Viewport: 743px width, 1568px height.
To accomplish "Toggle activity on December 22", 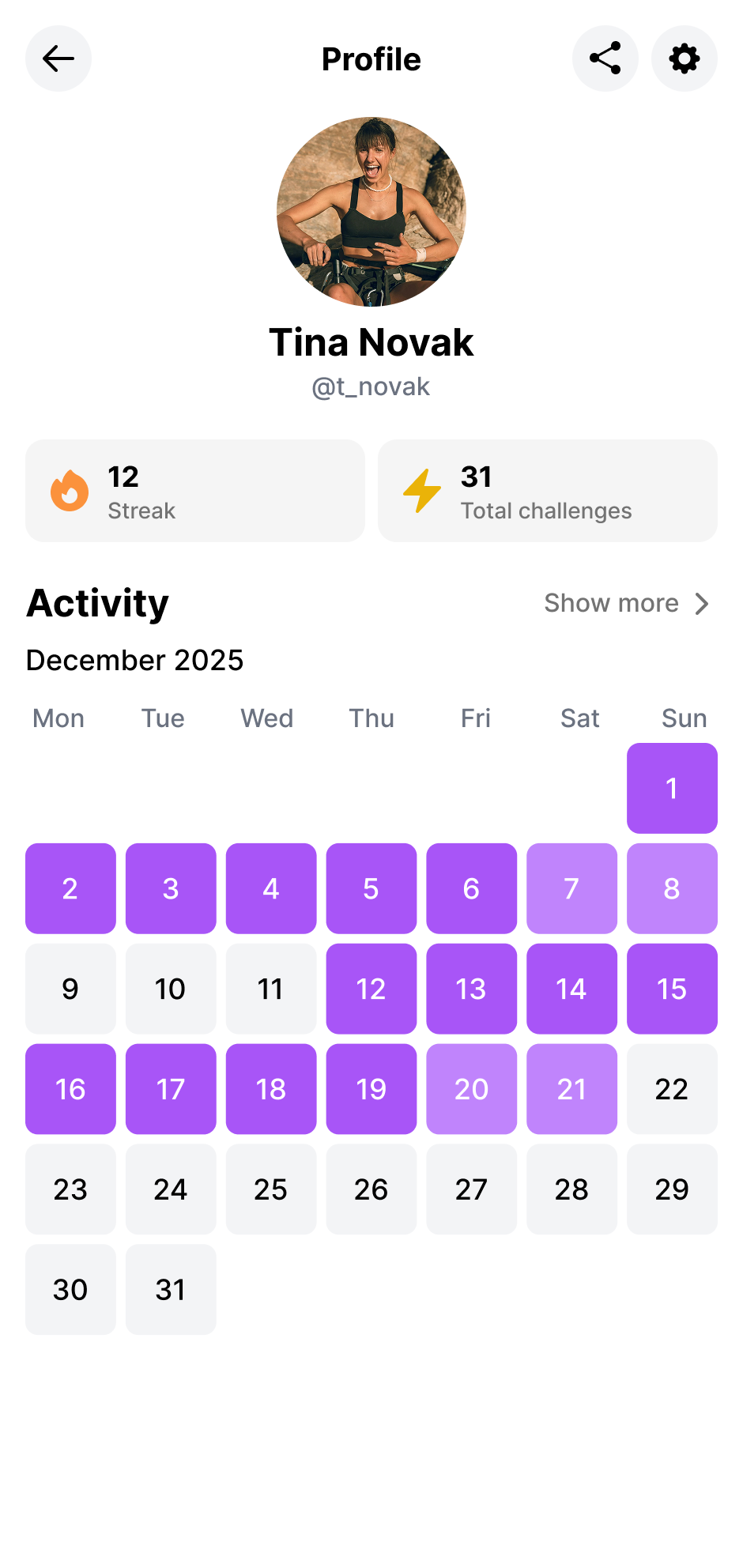I will point(672,1089).
